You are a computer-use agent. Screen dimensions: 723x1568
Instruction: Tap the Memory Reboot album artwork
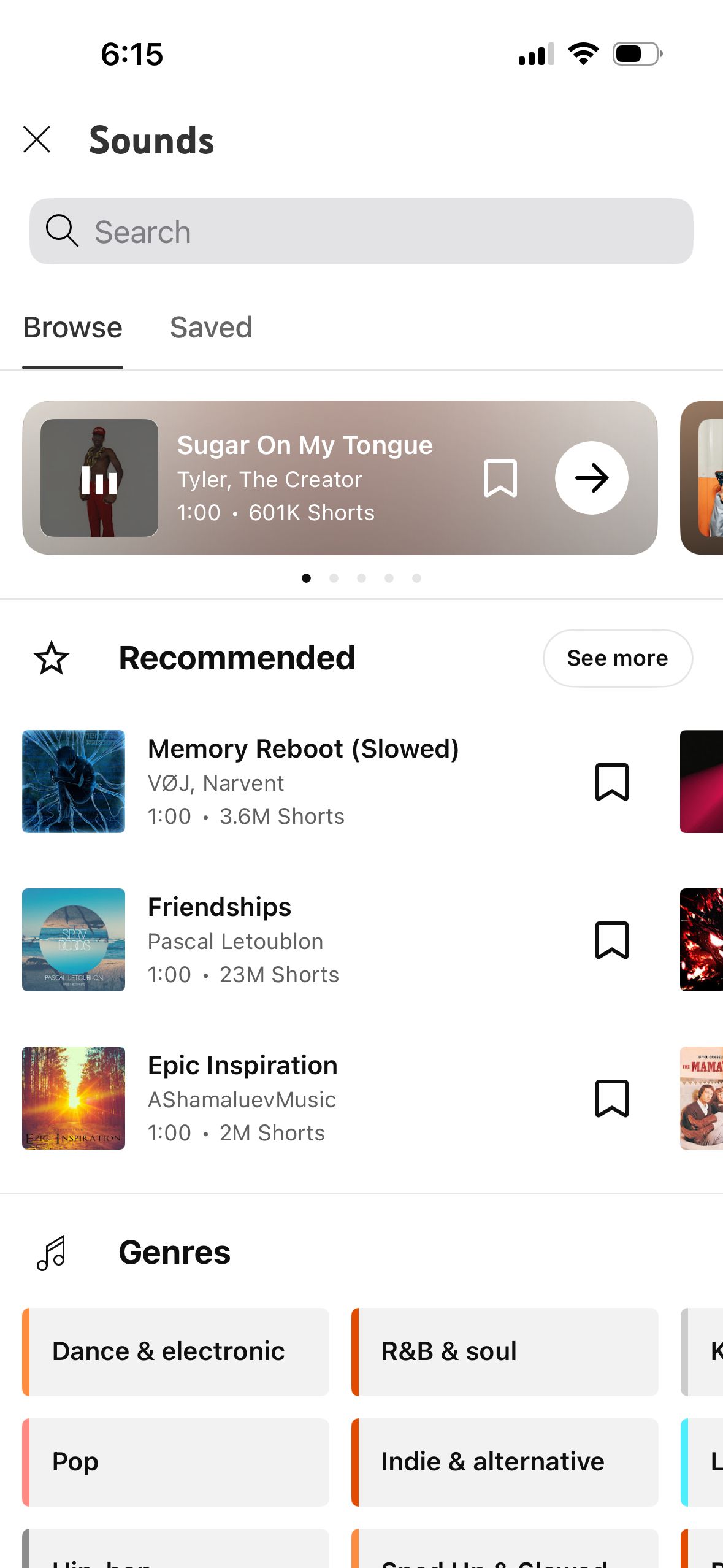pos(73,781)
